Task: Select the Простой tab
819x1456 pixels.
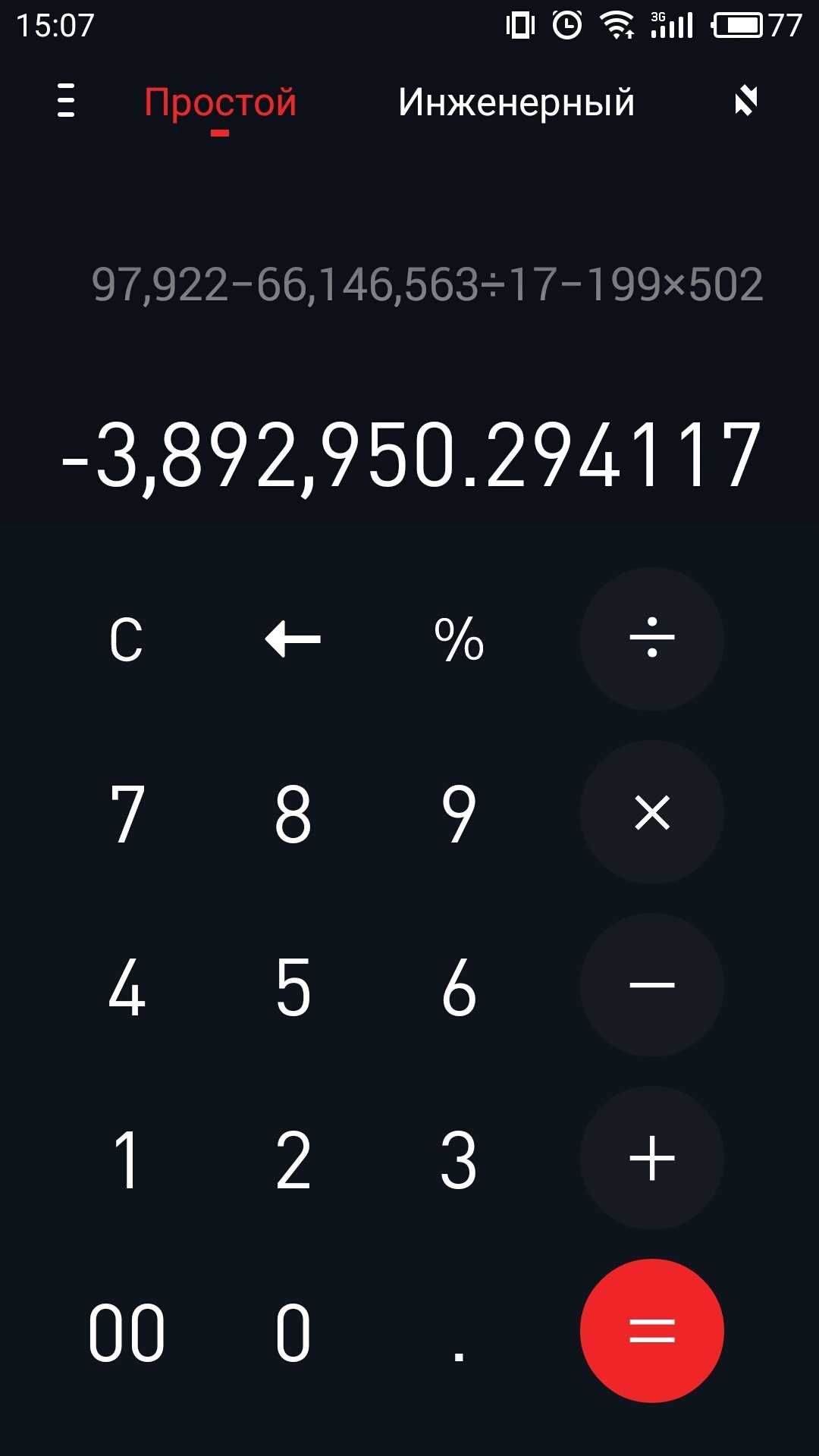Action: pyautogui.click(x=220, y=102)
